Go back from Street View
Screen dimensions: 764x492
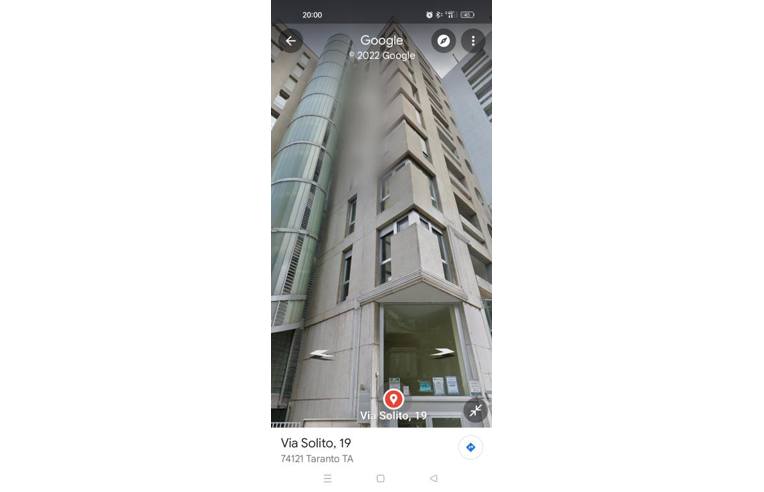(x=291, y=41)
